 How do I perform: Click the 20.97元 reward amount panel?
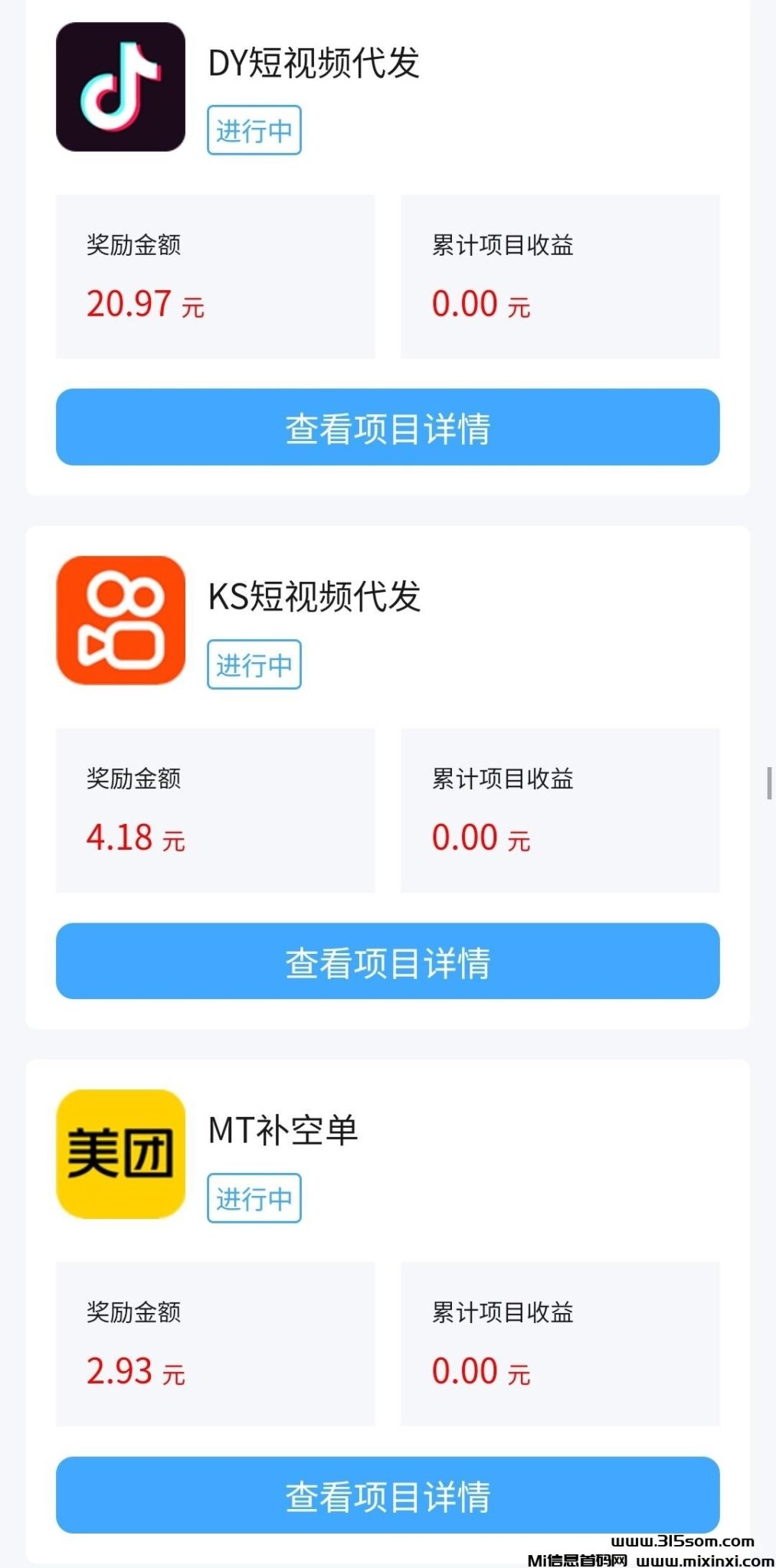point(214,276)
